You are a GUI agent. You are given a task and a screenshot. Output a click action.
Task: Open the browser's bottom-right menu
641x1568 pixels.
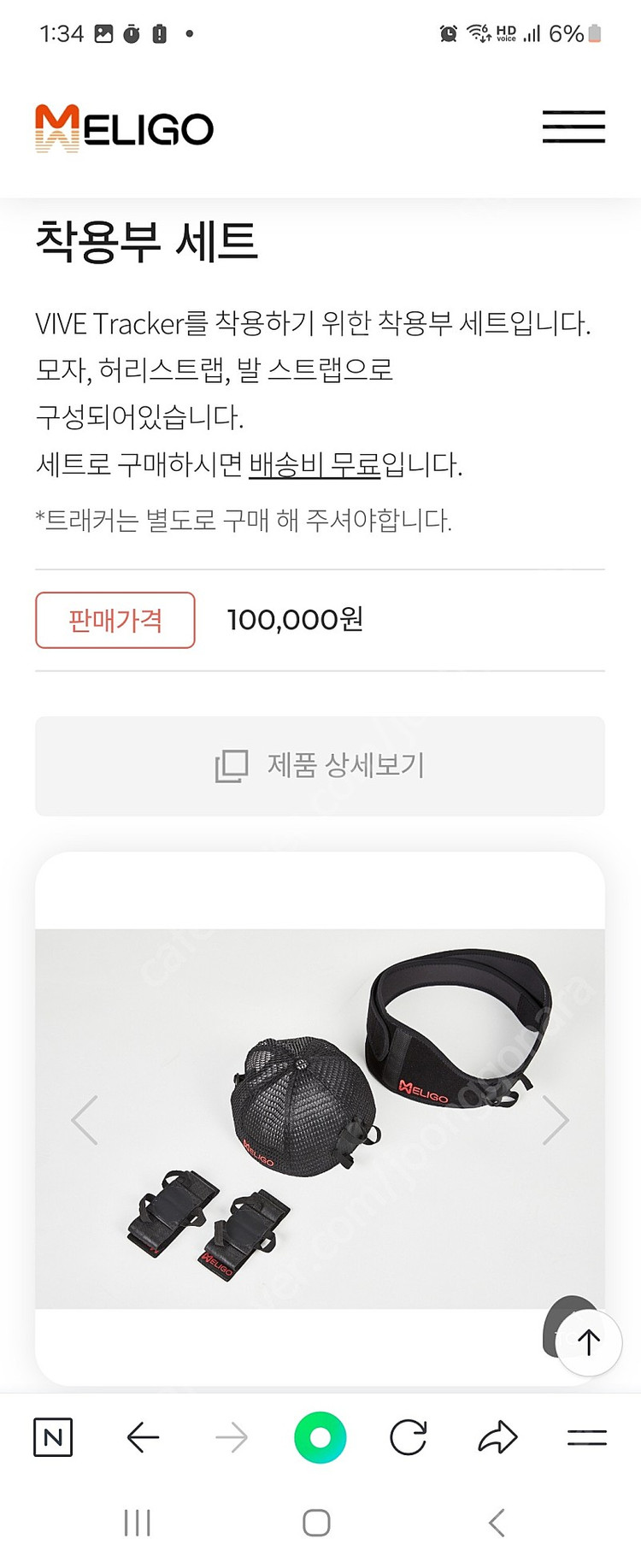click(x=586, y=1437)
